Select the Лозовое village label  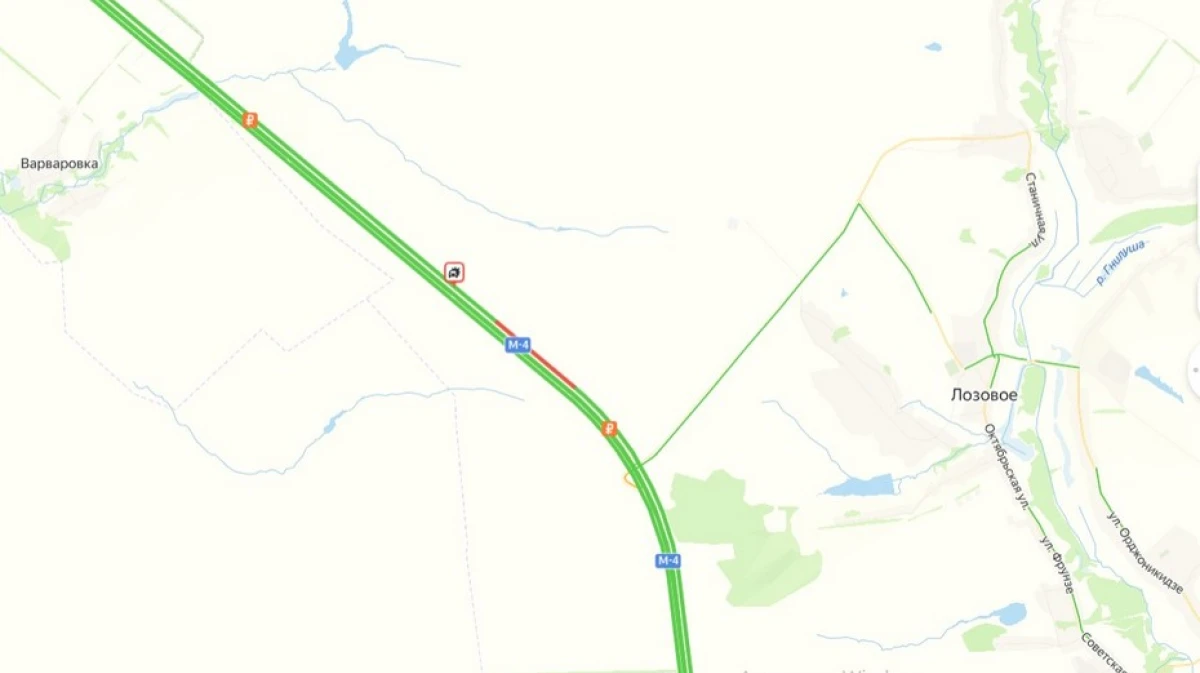pos(984,395)
